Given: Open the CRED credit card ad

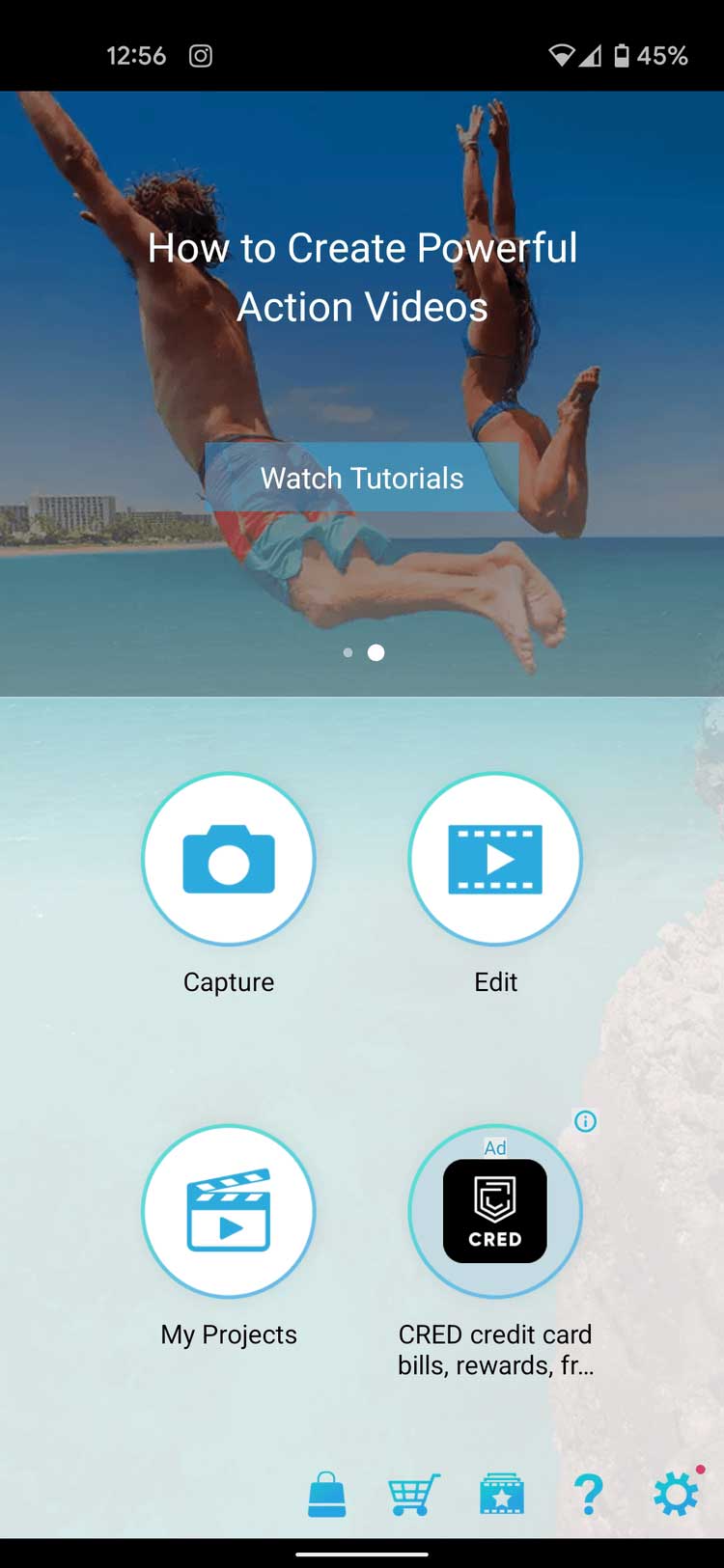Looking at the screenshot, I should pyautogui.click(x=495, y=1211).
